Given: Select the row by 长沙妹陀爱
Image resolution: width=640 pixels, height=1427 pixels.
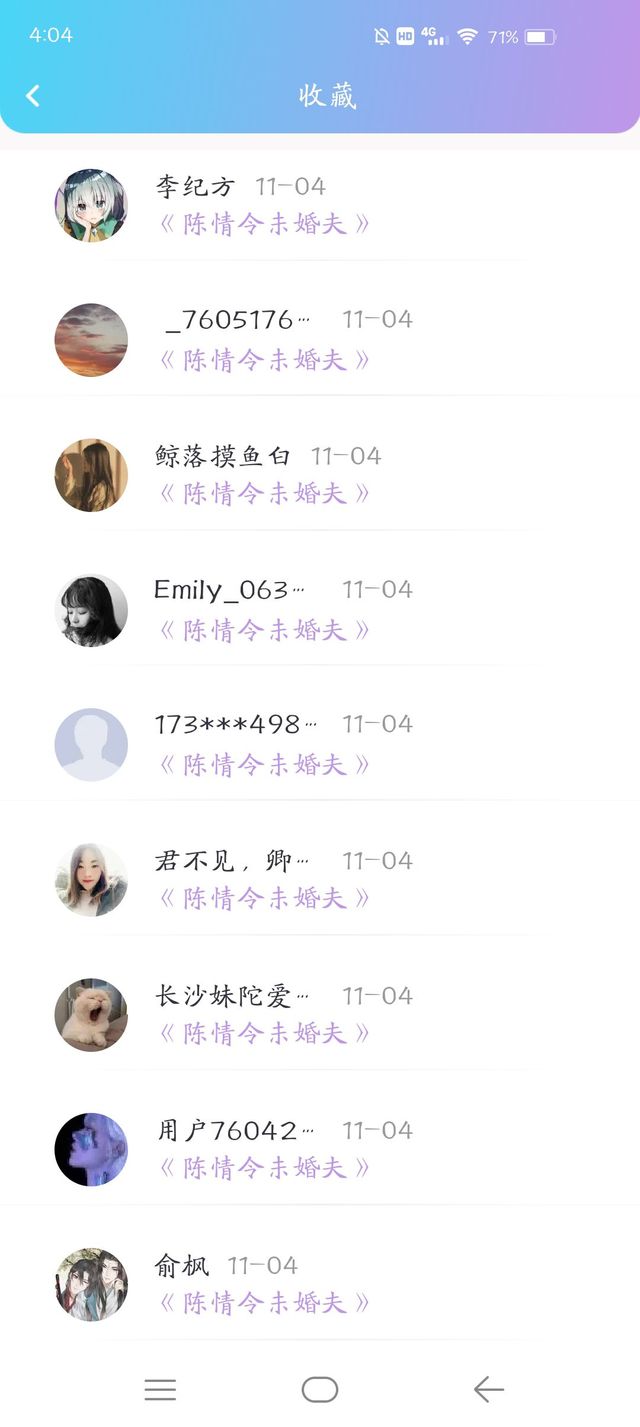Looking at the screenshot, I should point(320,1015).
